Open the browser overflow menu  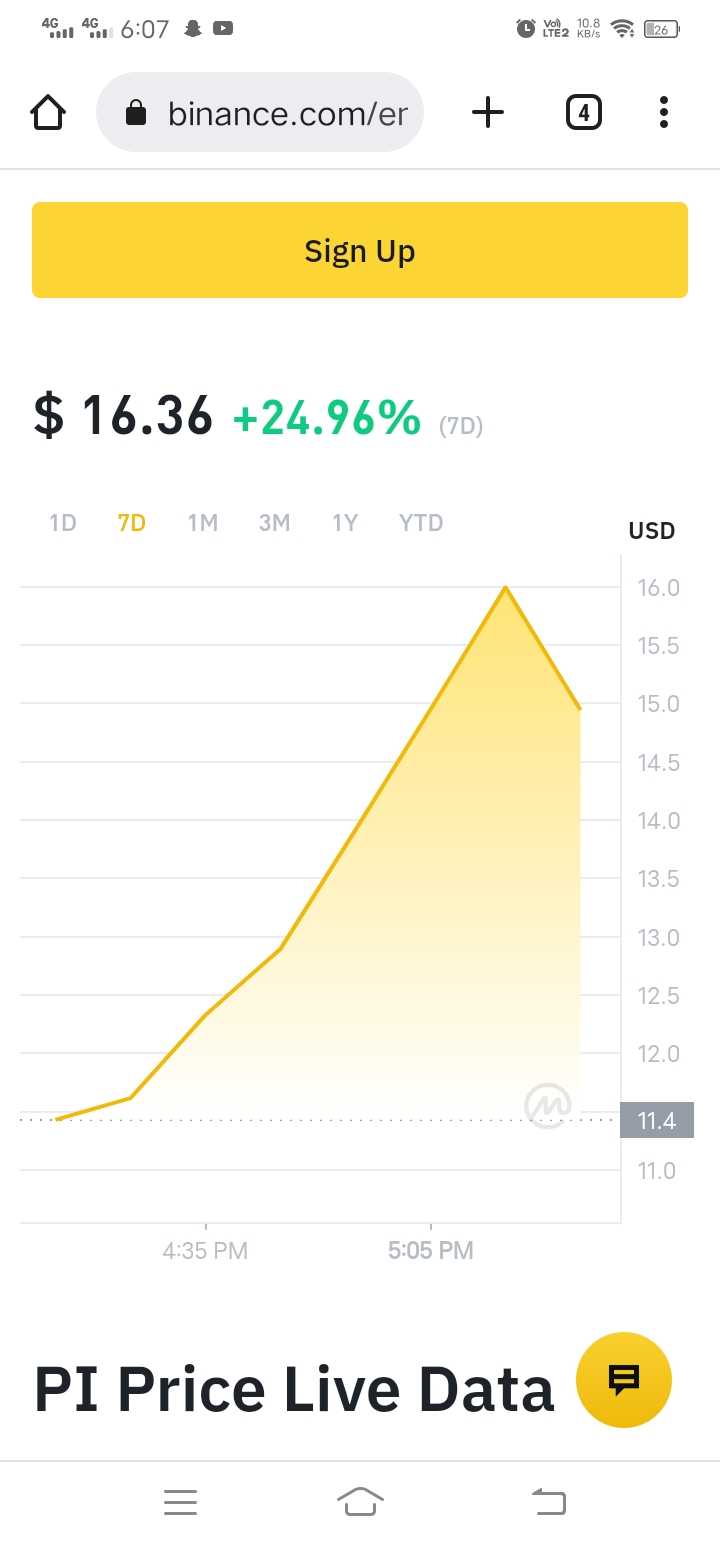663,113
